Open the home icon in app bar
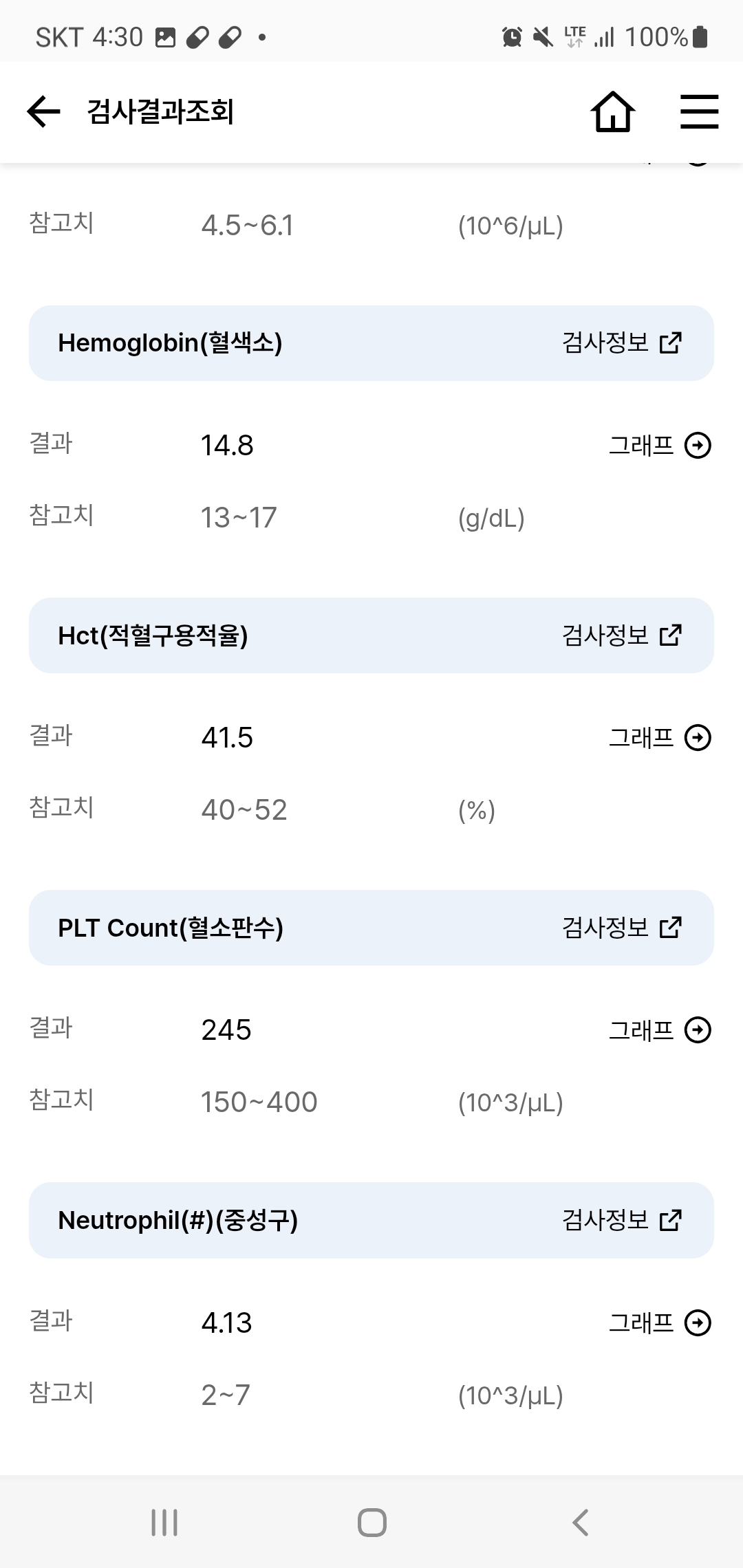 coord(612,112)
